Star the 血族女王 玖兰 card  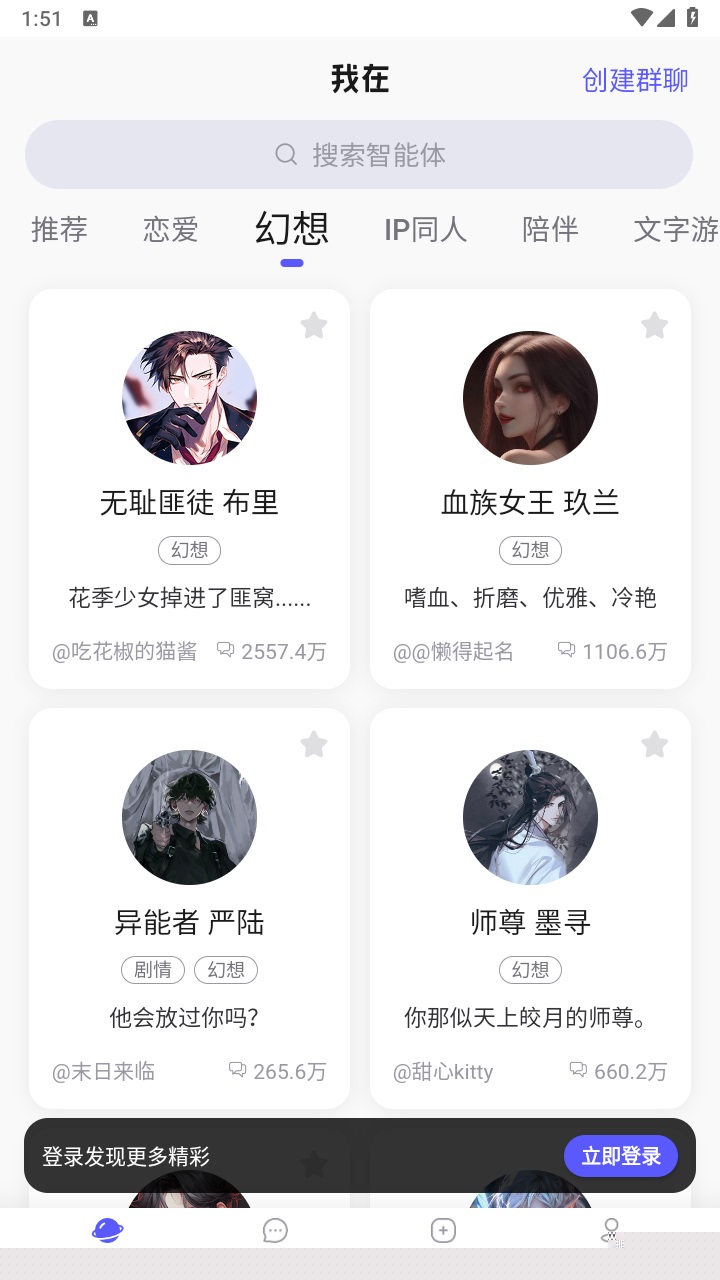click(654, 325)
